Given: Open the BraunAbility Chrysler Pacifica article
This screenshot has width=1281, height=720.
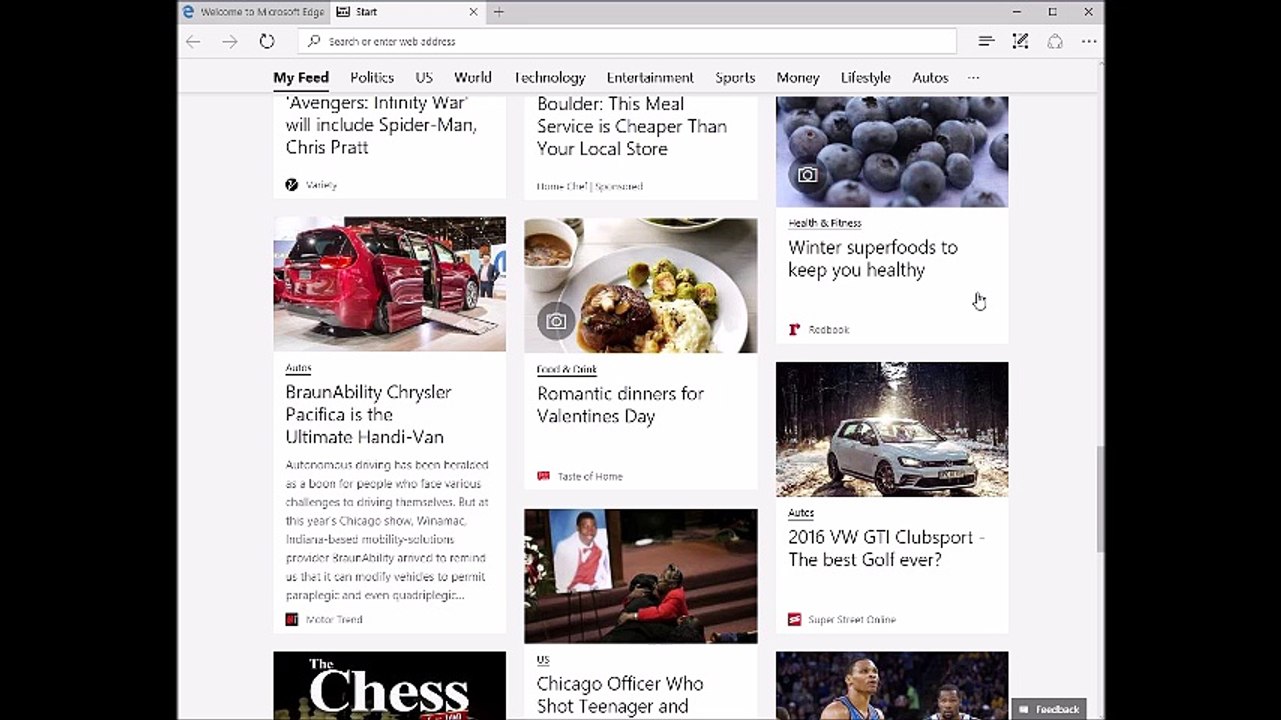Looking at the screenshot, I should pos(368,414).
